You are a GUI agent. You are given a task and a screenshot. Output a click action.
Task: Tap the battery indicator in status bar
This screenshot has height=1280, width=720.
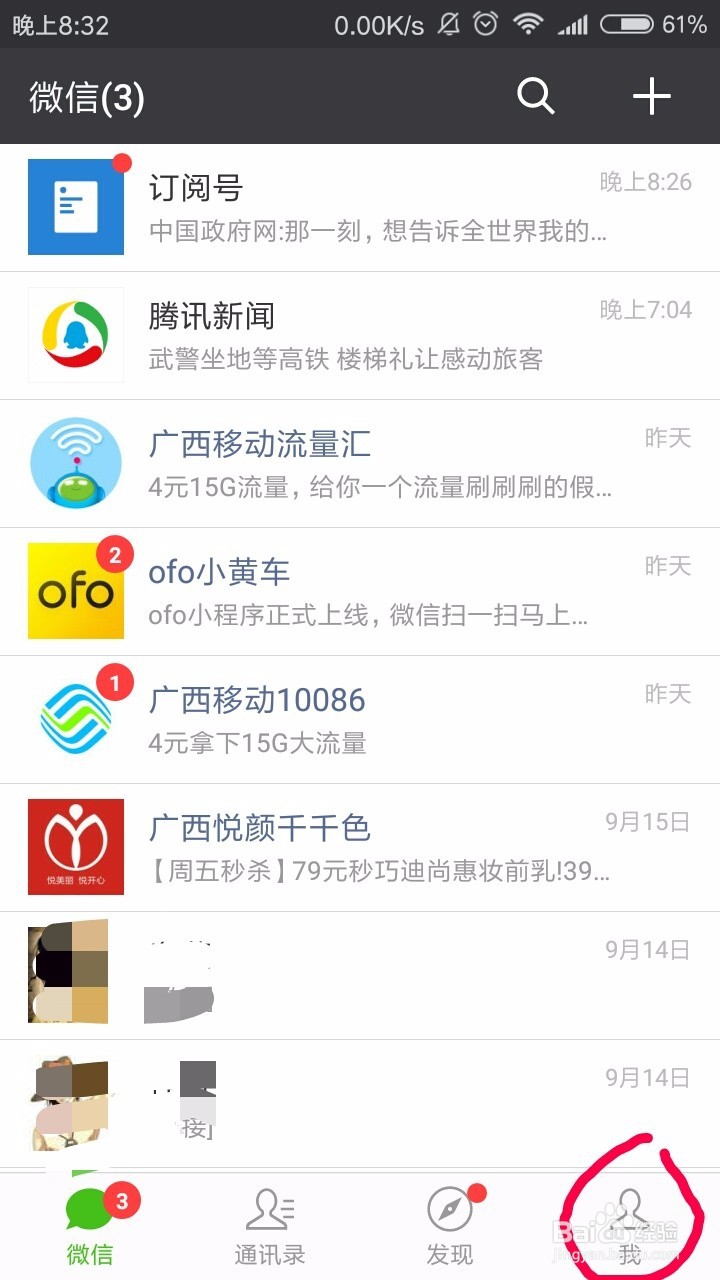pos(625,25)
